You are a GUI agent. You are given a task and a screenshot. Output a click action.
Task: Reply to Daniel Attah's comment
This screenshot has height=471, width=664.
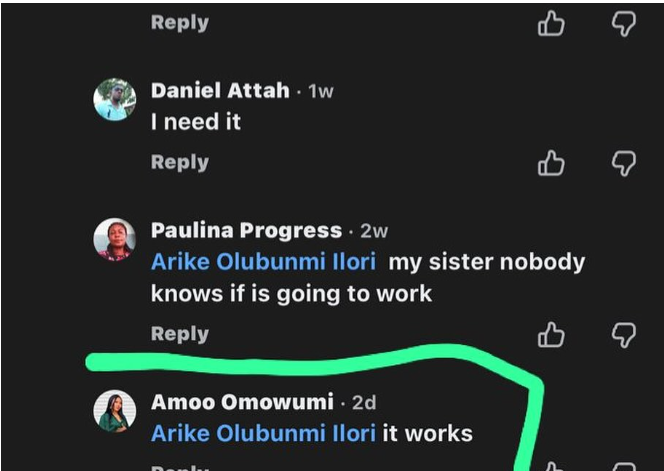(179, 162)
